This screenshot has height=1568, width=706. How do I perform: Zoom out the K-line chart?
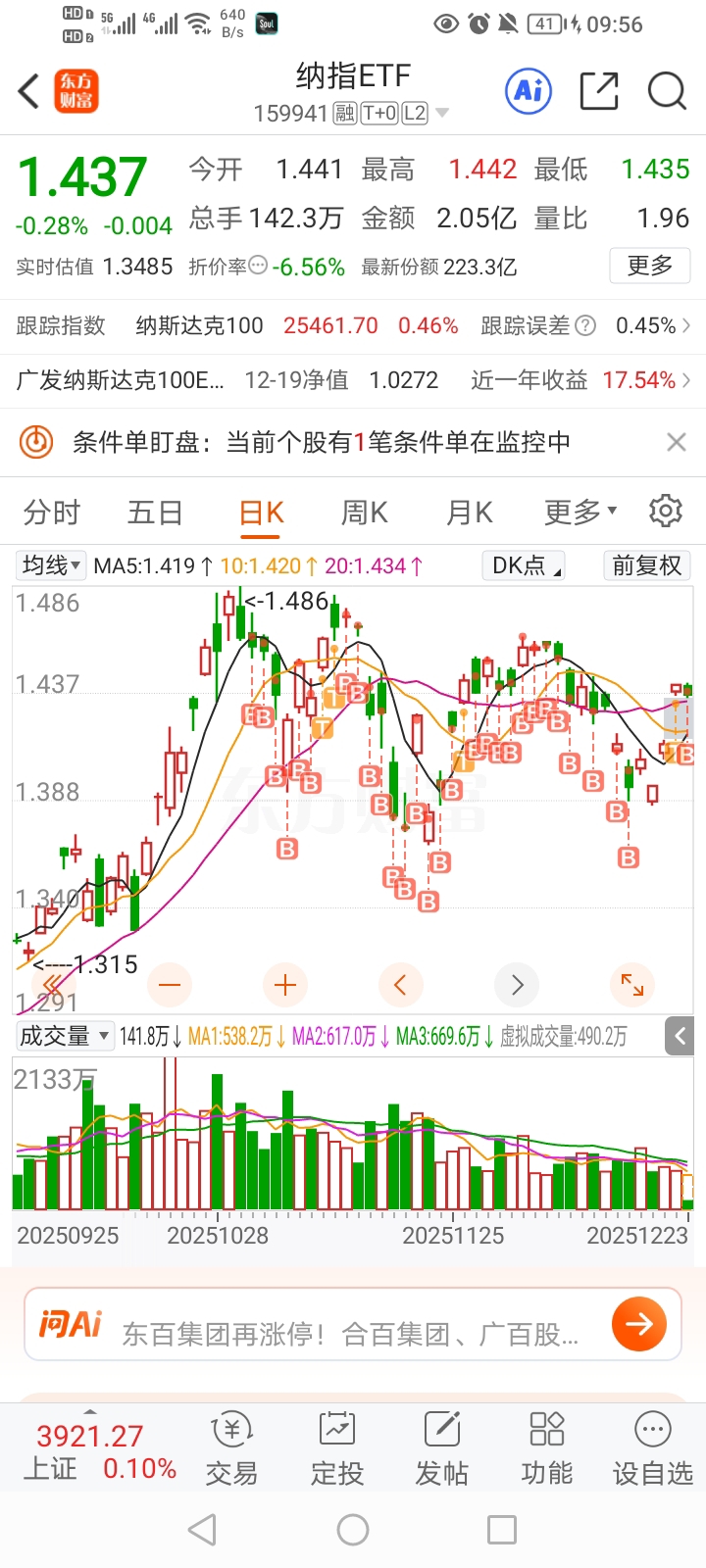170,985
